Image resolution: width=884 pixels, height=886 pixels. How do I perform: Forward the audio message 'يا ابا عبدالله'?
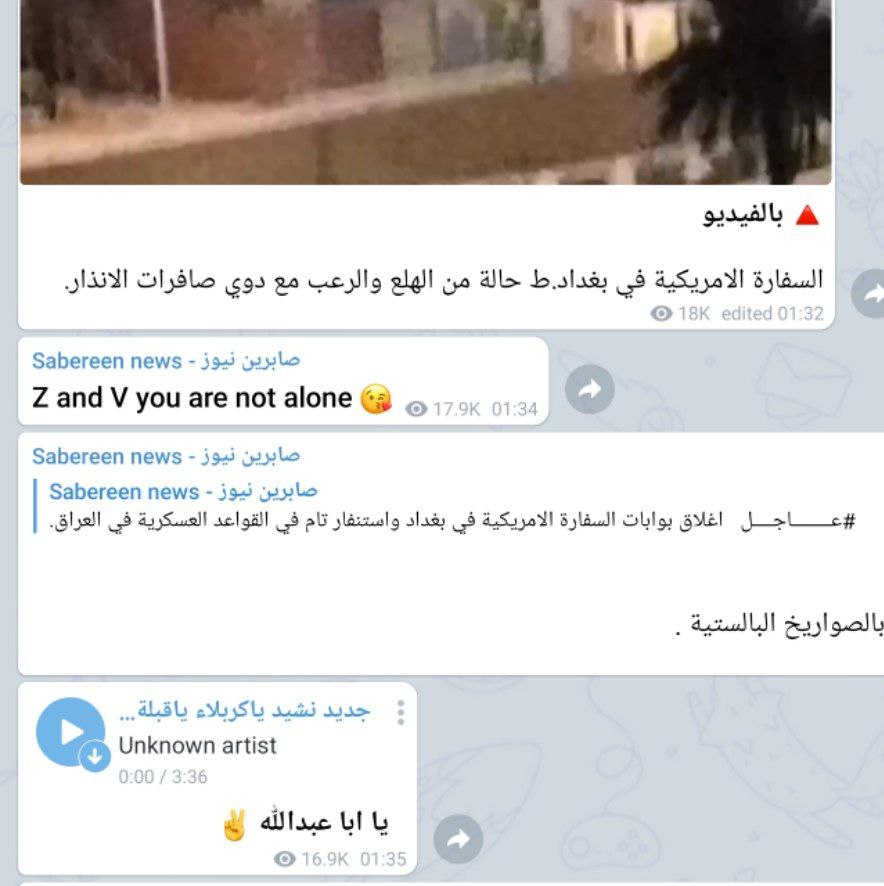point(458,840)
